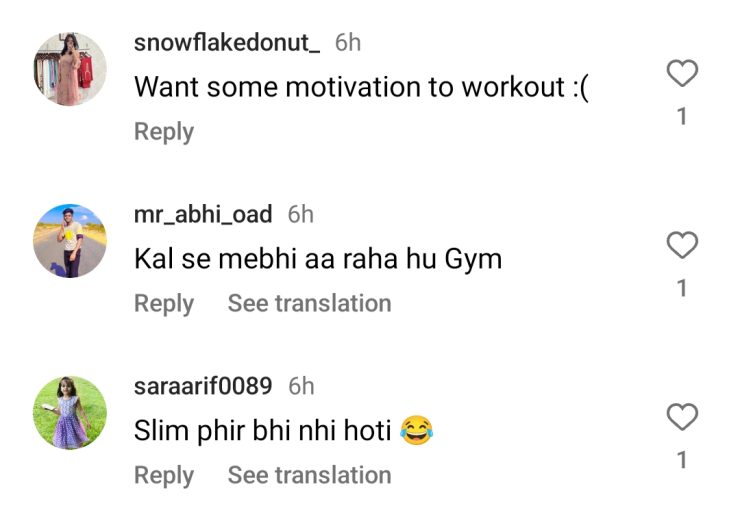The height and width of the screenshot is (508, 740).
Task: Reply to saraarif0089's comment
Action: click(164, 475)
